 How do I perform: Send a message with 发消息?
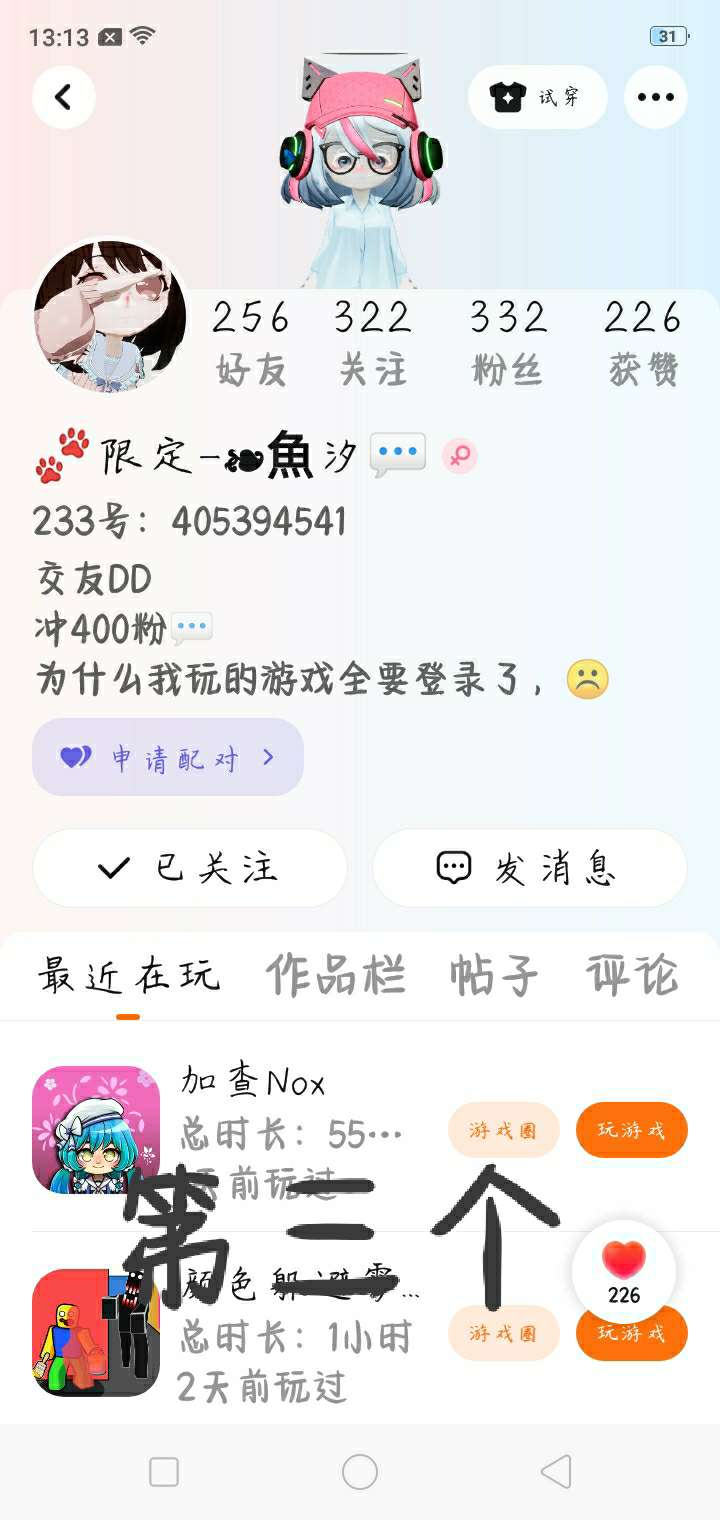pos(530,867)
